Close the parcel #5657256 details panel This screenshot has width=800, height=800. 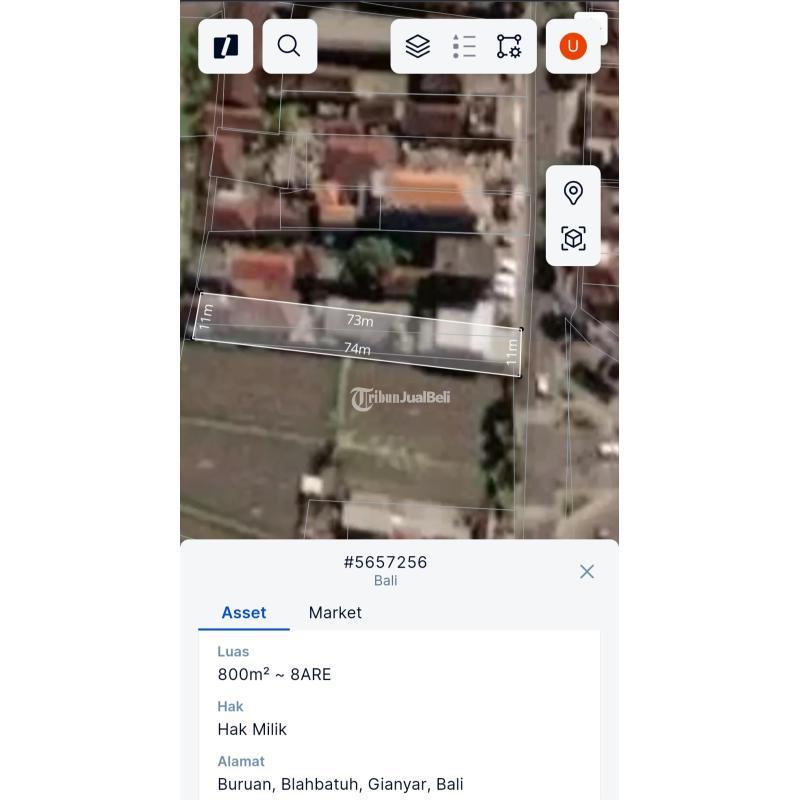(x=587, y=571)
